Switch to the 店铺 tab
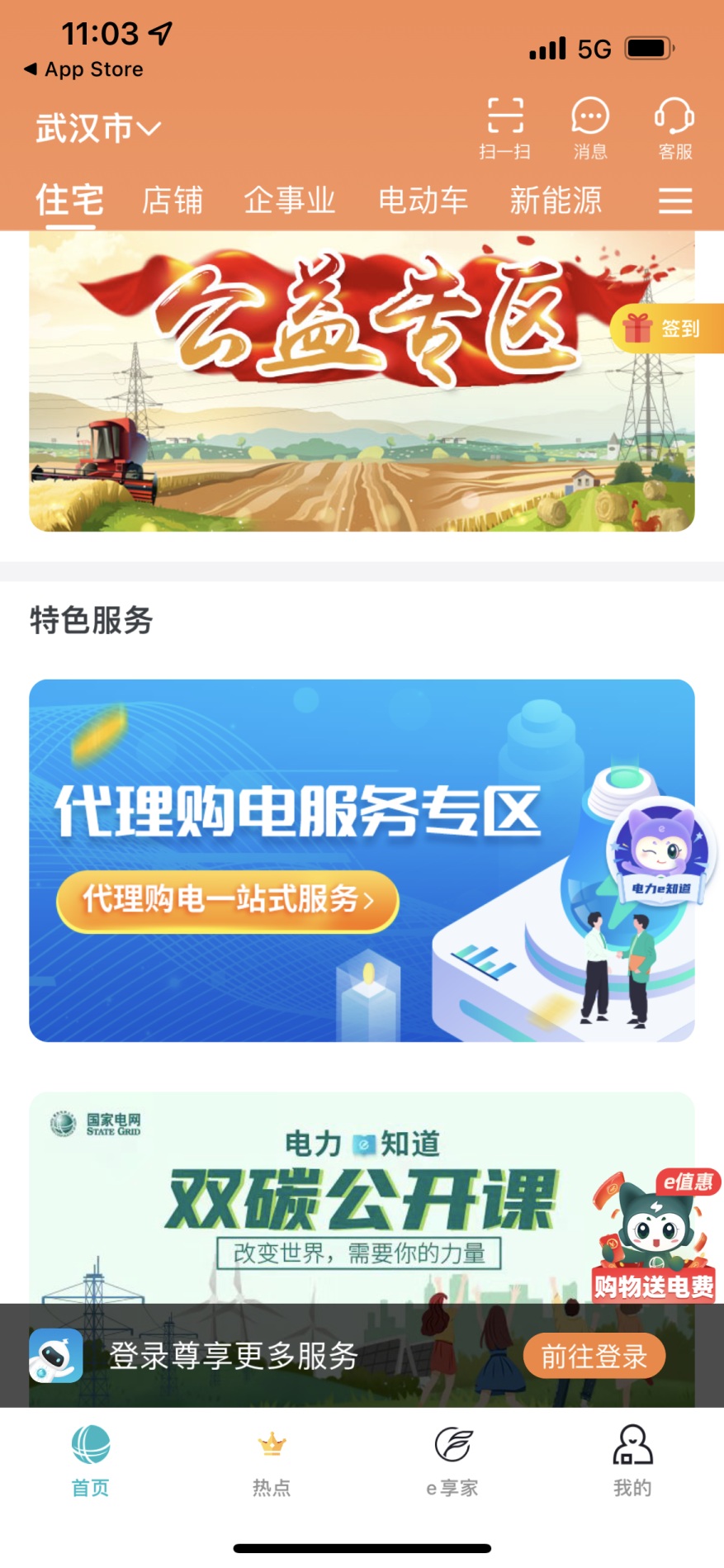This screenshot has width=724, height=1568. [x=171, y=201]
